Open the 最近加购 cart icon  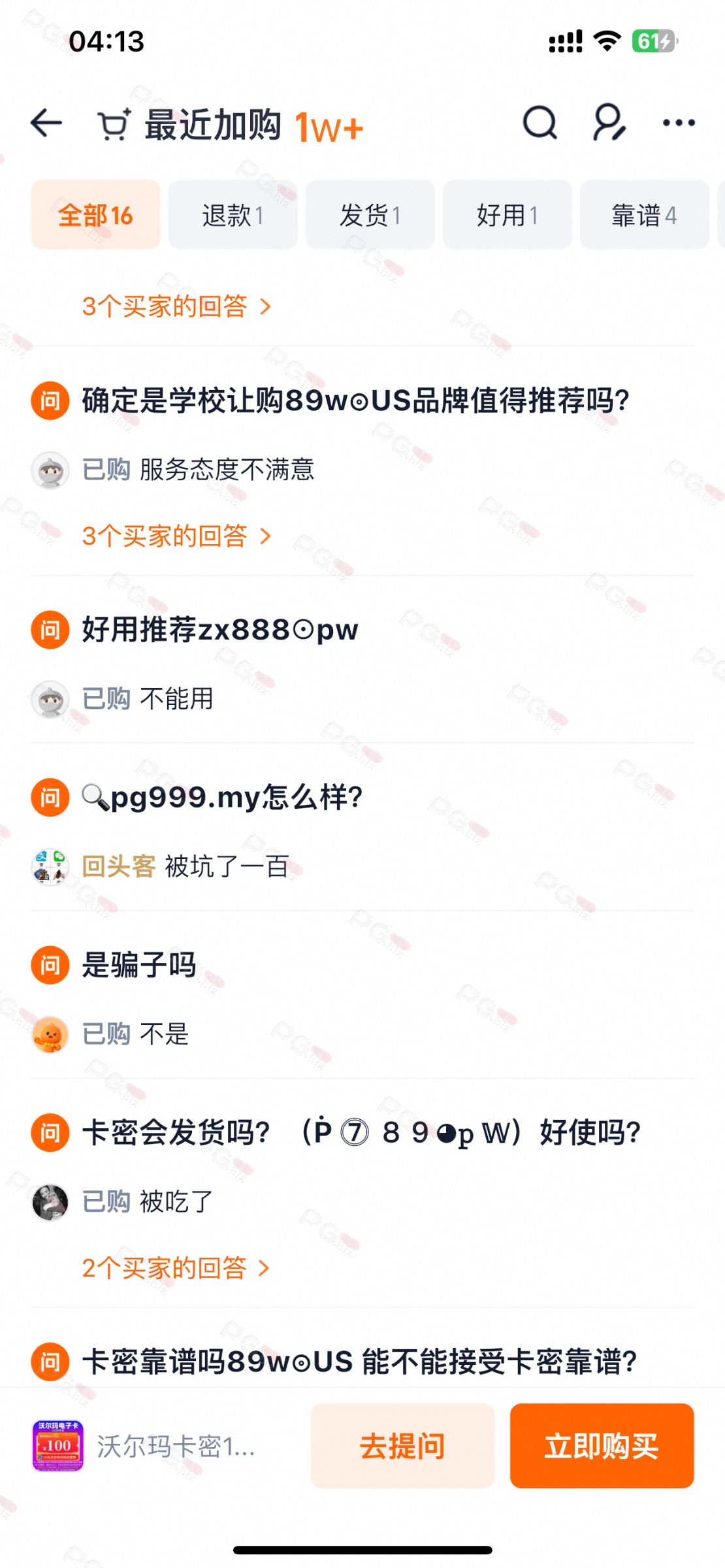click(114, 124)
